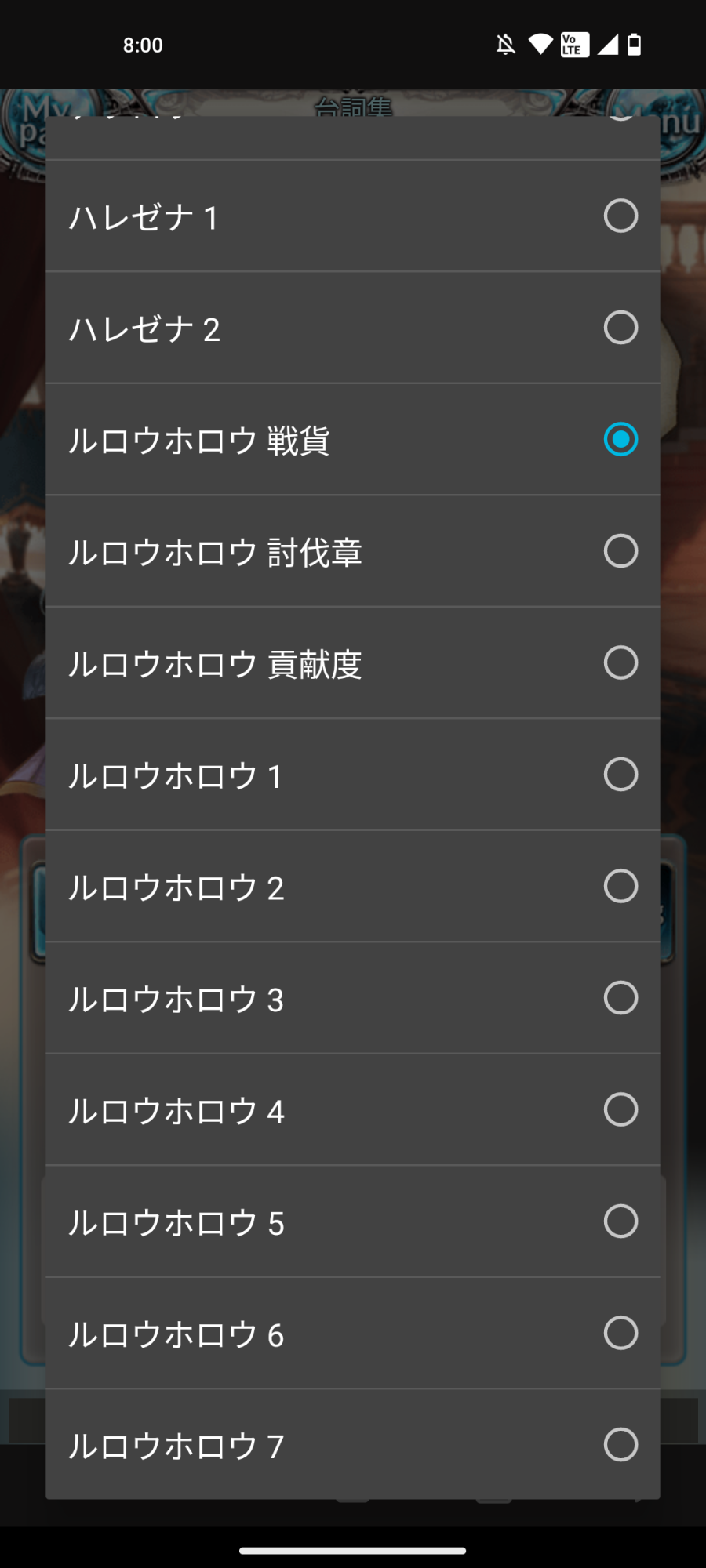The height and width of the screenshot is (1568, 706).
Task: Tap the selected ルロウホロウ 戦貨 option
Action: tap(353, 439)
